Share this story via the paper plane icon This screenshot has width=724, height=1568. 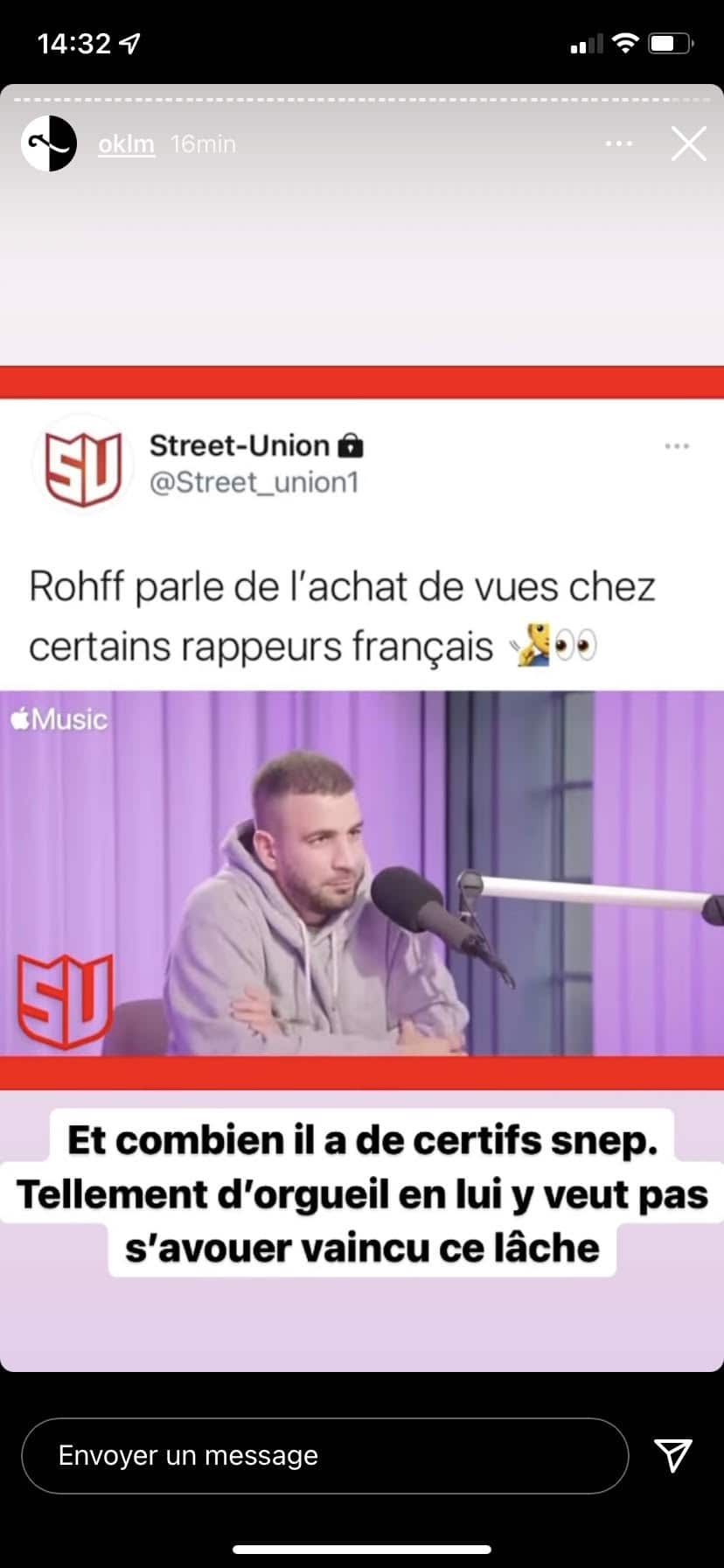[673, 1455]
